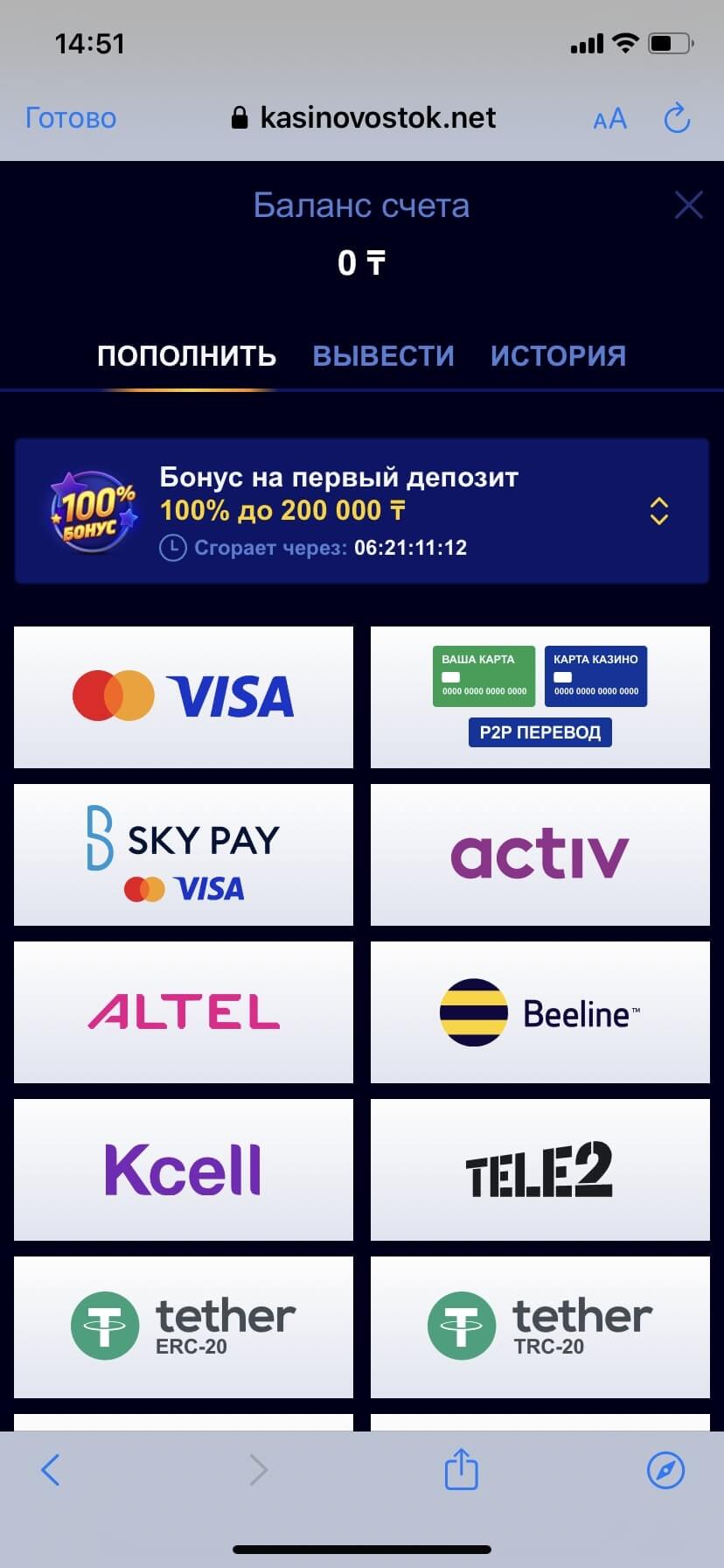Viewport: 724px width, 1568px height.
Task: Open the AA text size options
Action: pos(609,118)
